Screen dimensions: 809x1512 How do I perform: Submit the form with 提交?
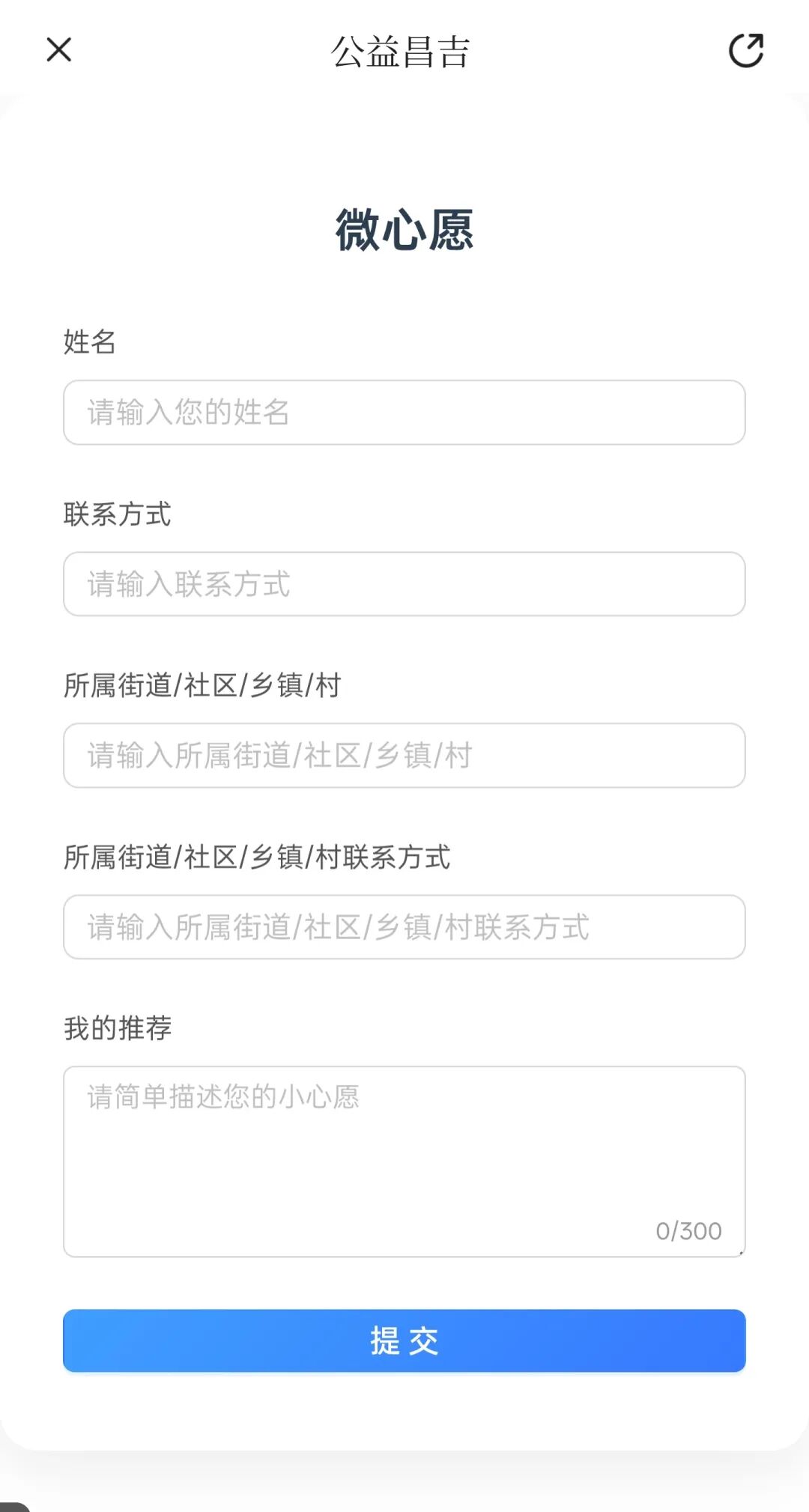404,1341
